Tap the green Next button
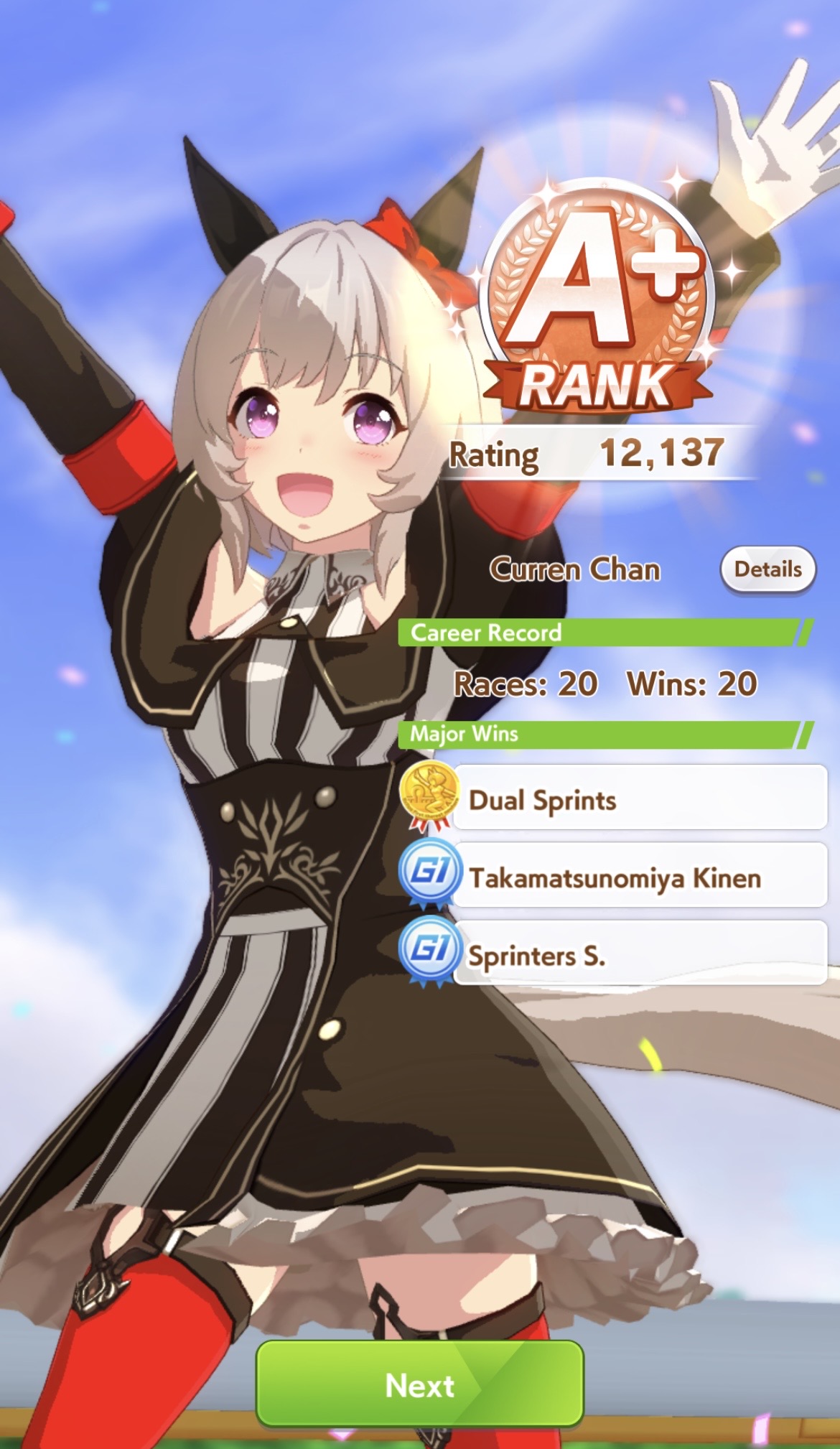The width and height of the screenshot is (840, 1449). (x=419, y=1384)
